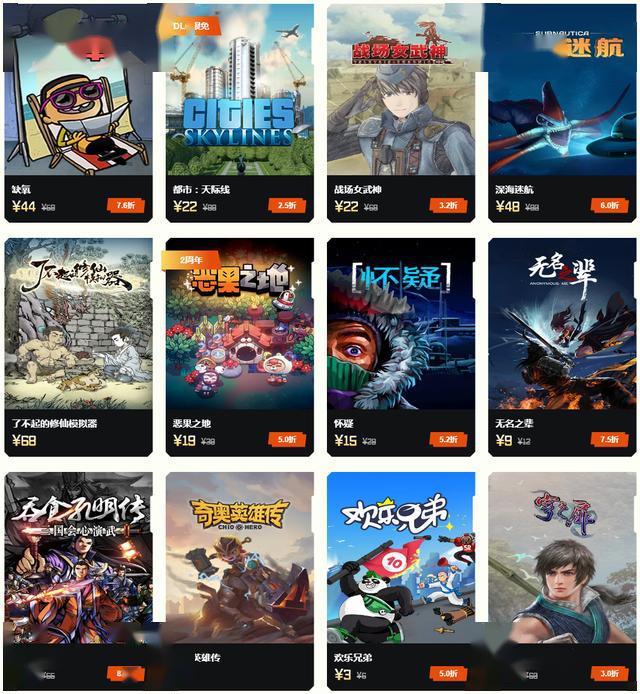Open the 缺氧 game card
640x694 pixels.
click(78, 110)
